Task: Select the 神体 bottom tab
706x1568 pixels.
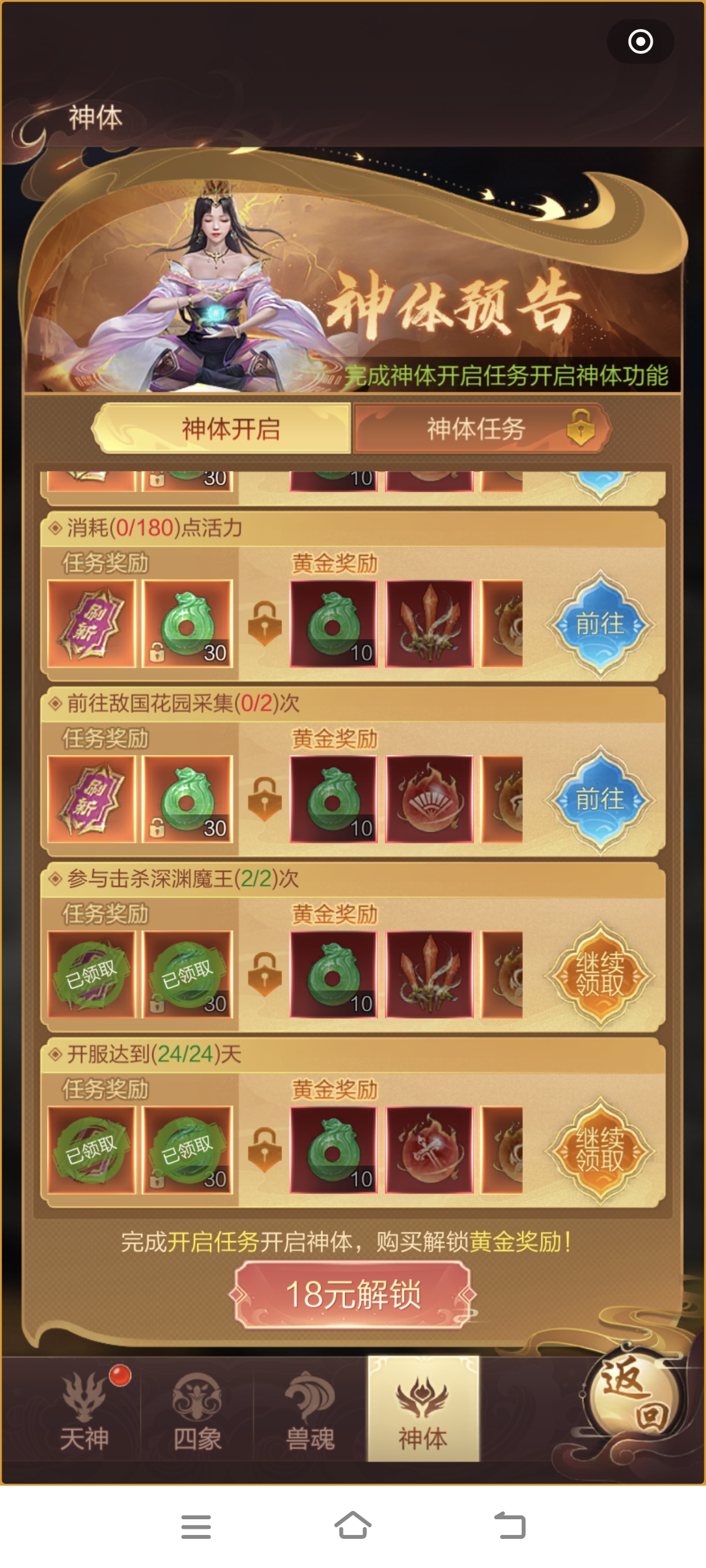Action: (422, 1412)
